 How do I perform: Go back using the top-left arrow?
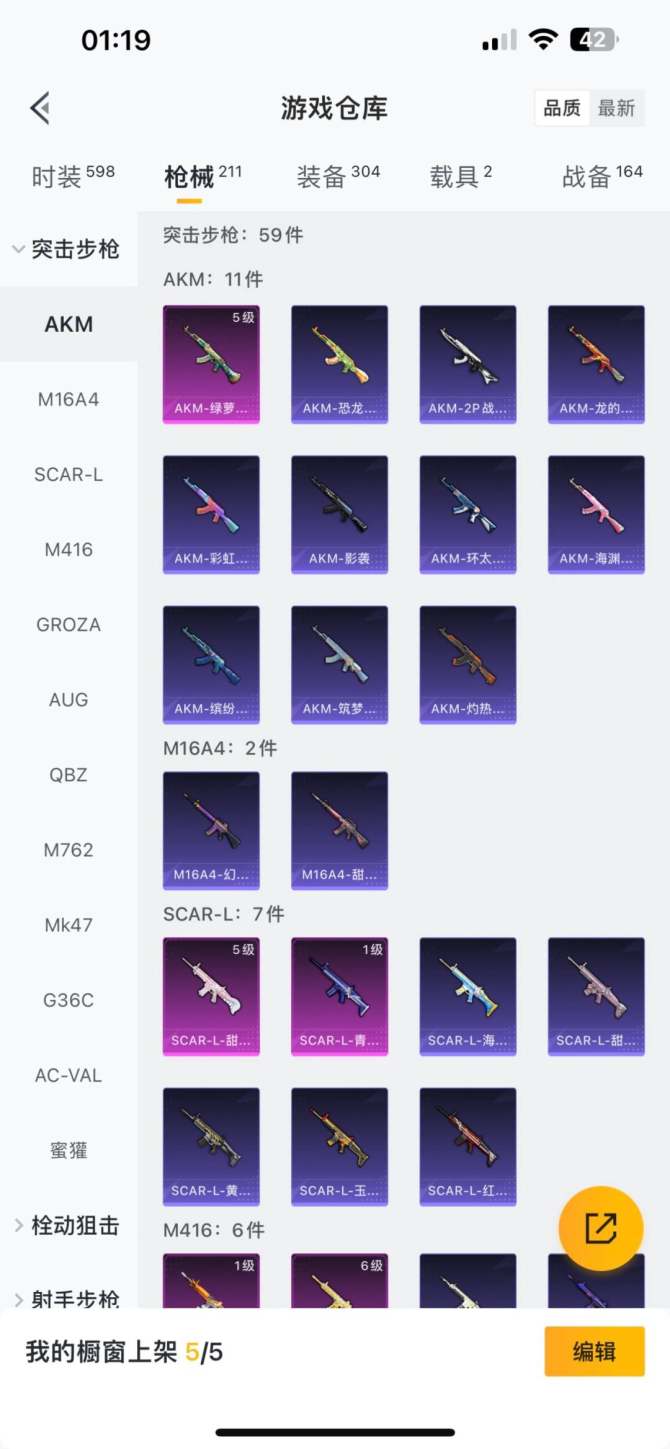tap(41, 108)
